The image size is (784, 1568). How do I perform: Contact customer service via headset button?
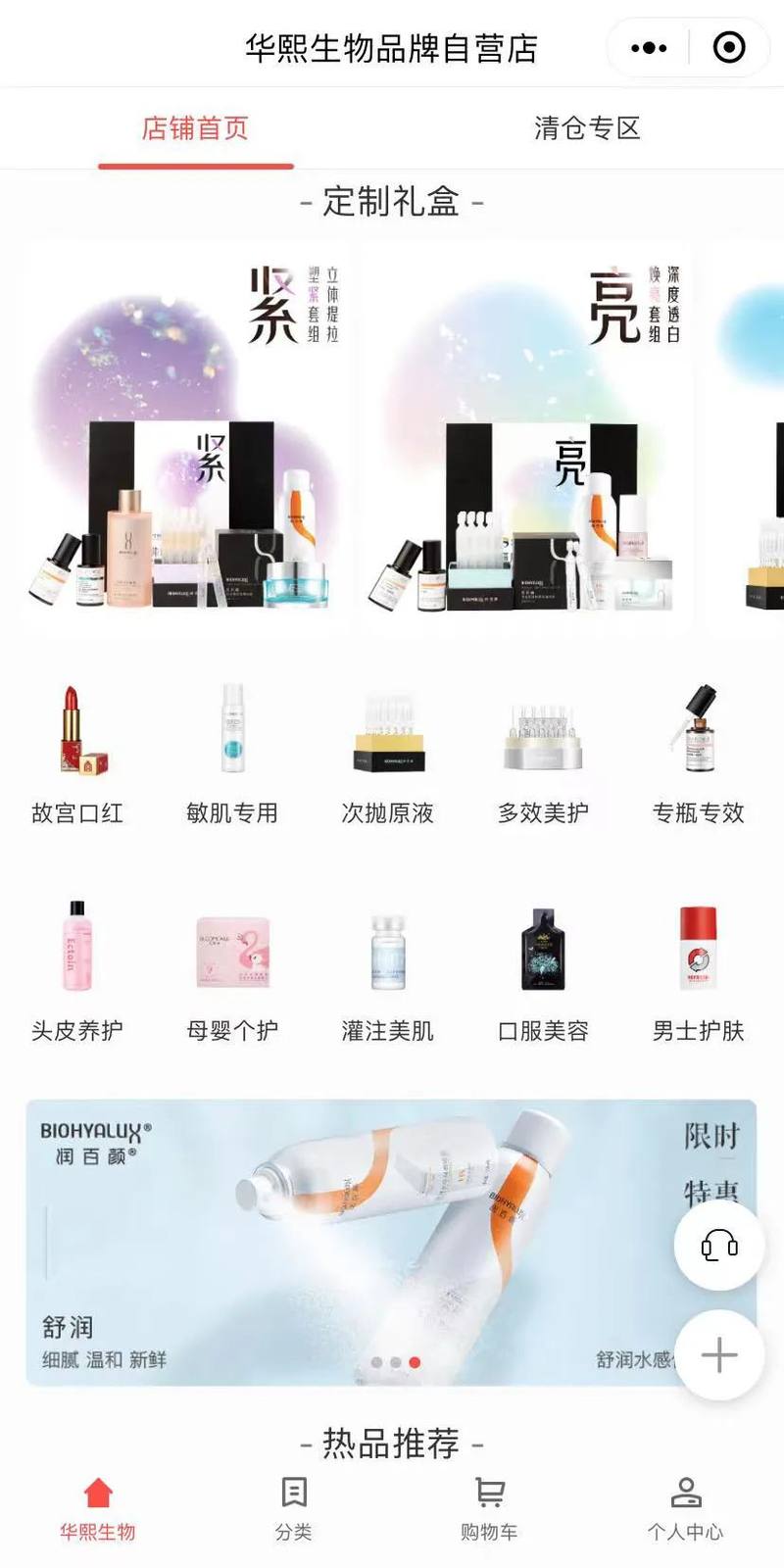pyautogui.click(x=719, y=1246)
